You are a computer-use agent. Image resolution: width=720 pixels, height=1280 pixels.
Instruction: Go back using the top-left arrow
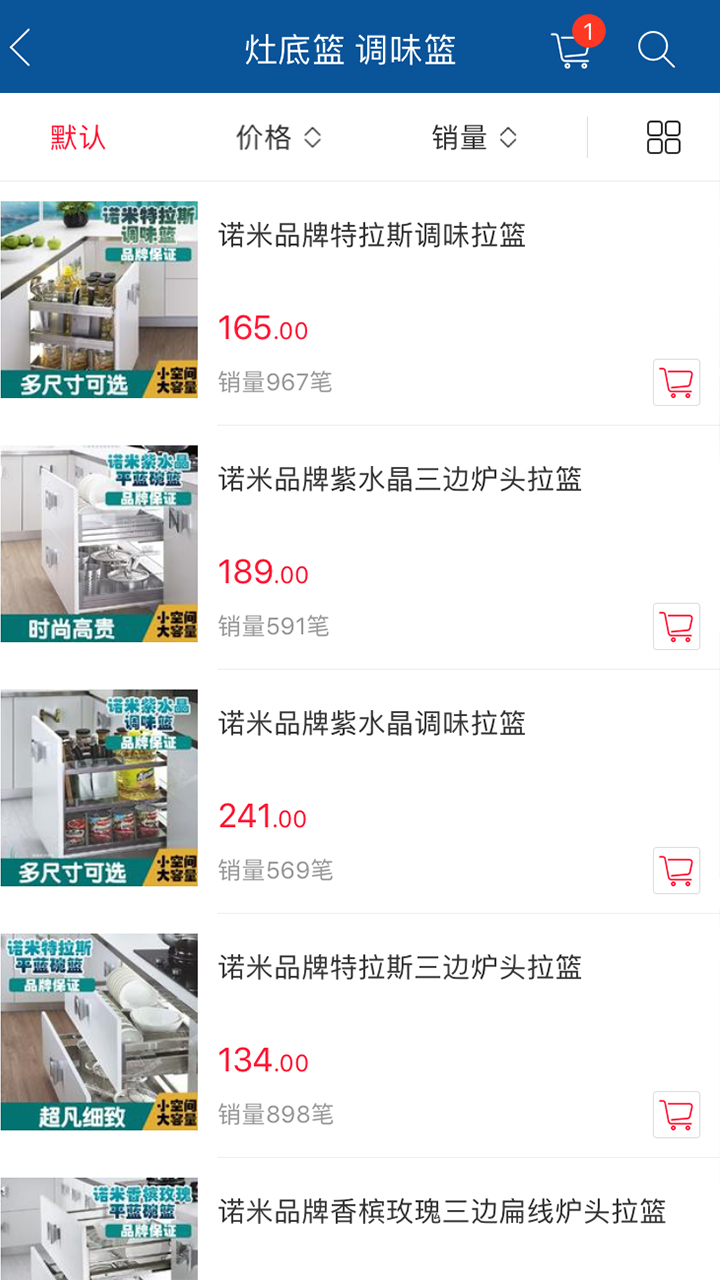(22, 48)
